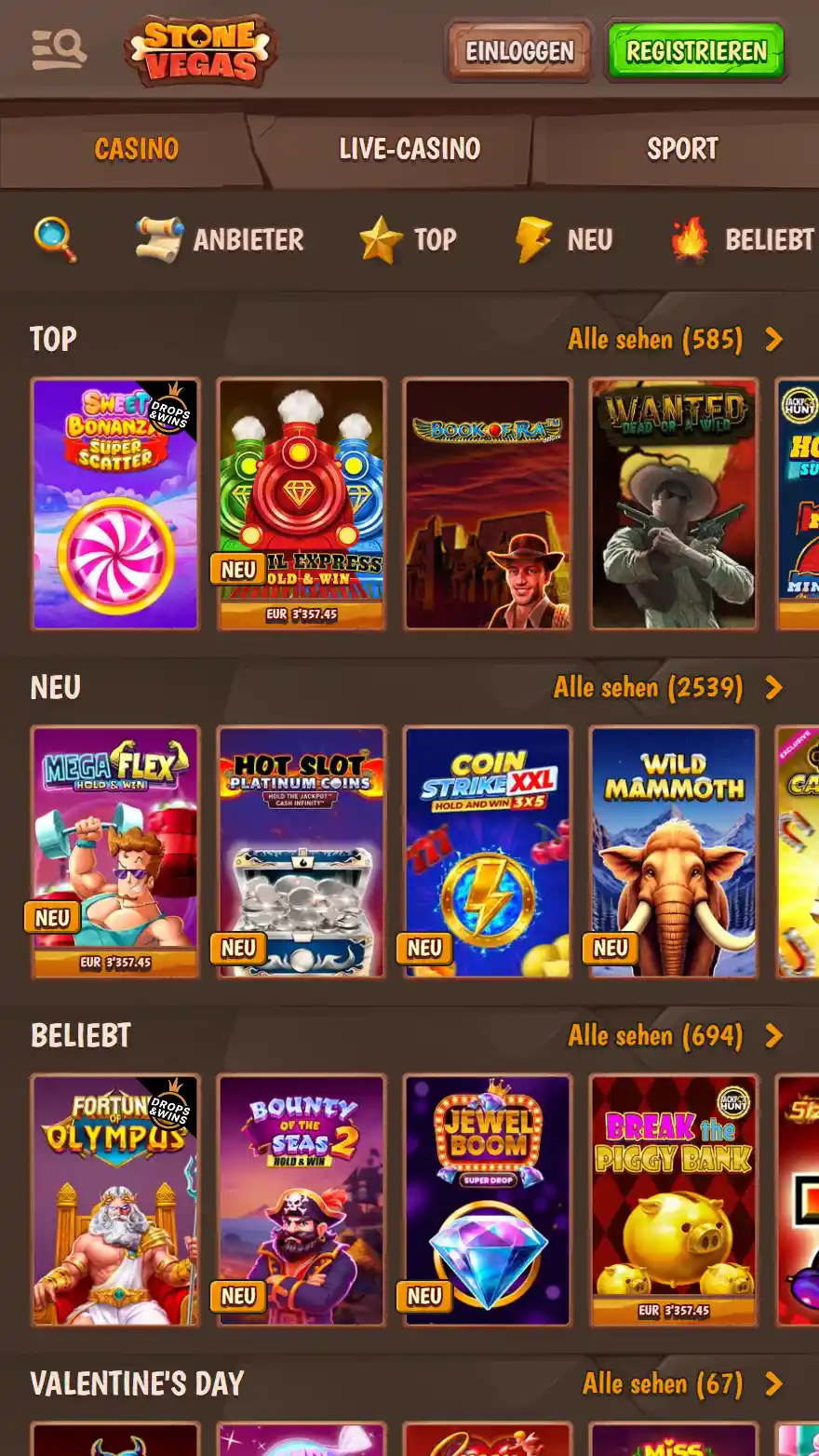Switch to the Sport tab
The image size is (819, 1456).
(682, 149)
